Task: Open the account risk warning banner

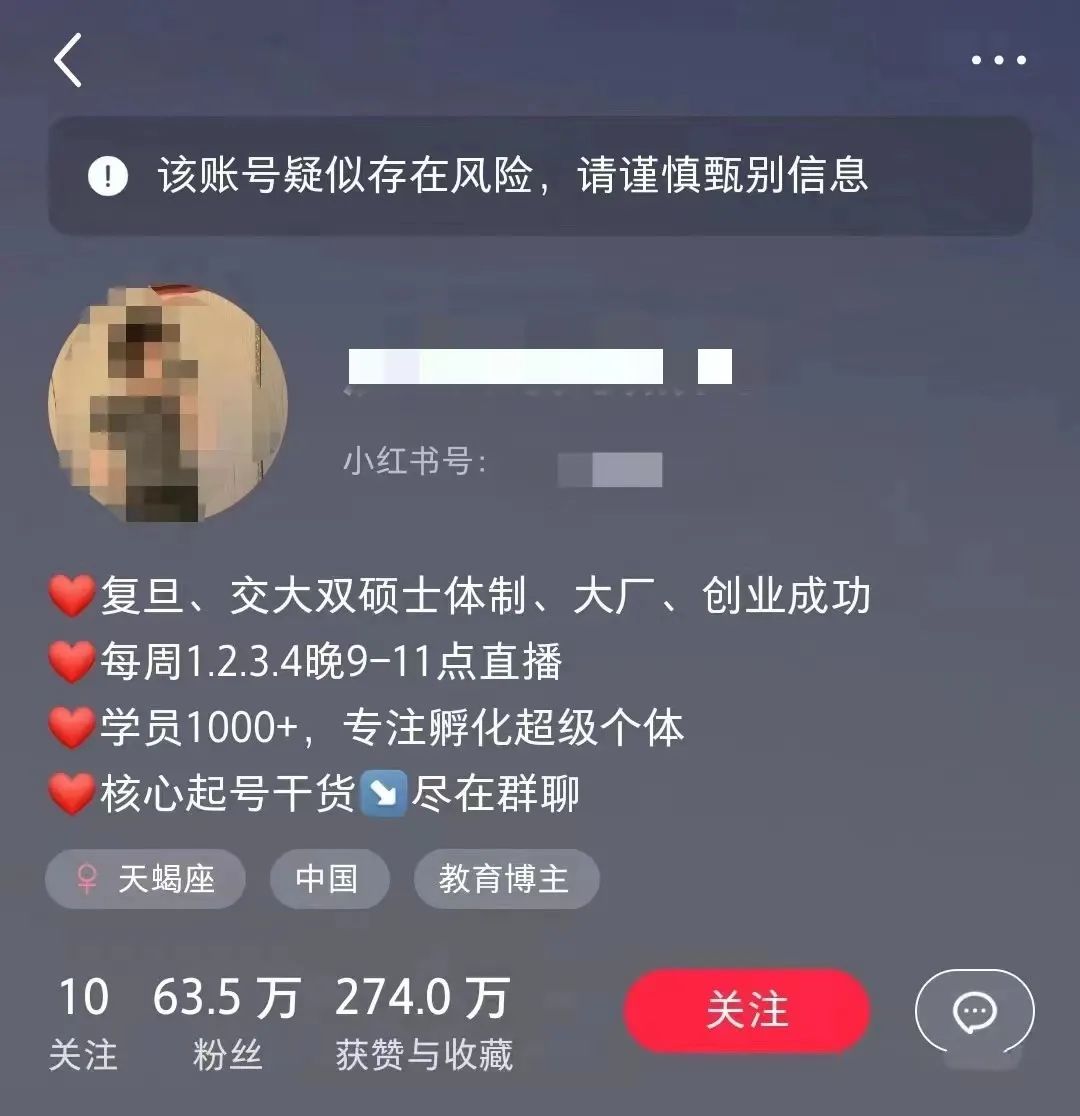Action: click(540, 176)
